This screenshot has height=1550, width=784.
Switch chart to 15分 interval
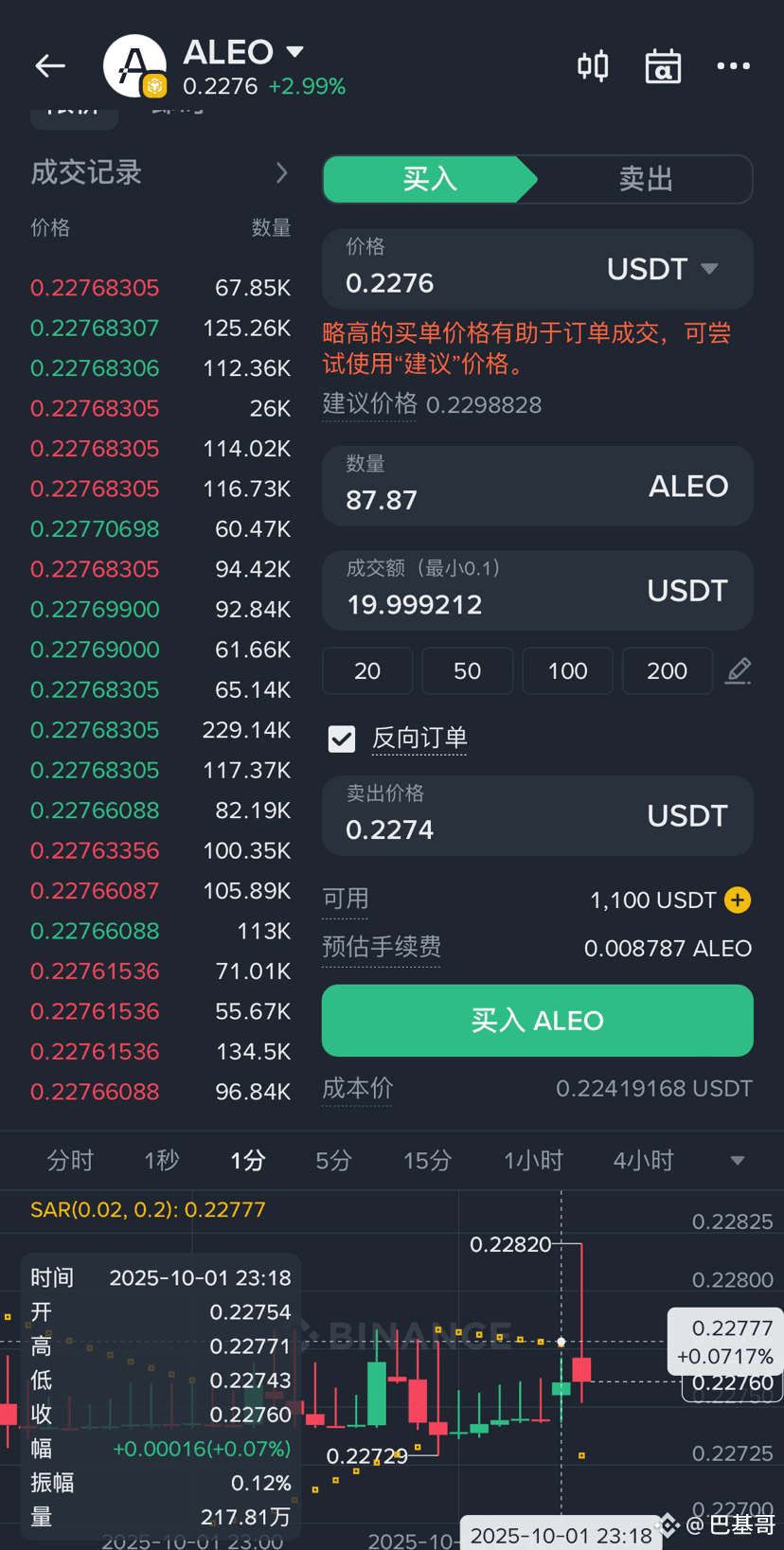pyautogui.click(x=427, y=1161)
